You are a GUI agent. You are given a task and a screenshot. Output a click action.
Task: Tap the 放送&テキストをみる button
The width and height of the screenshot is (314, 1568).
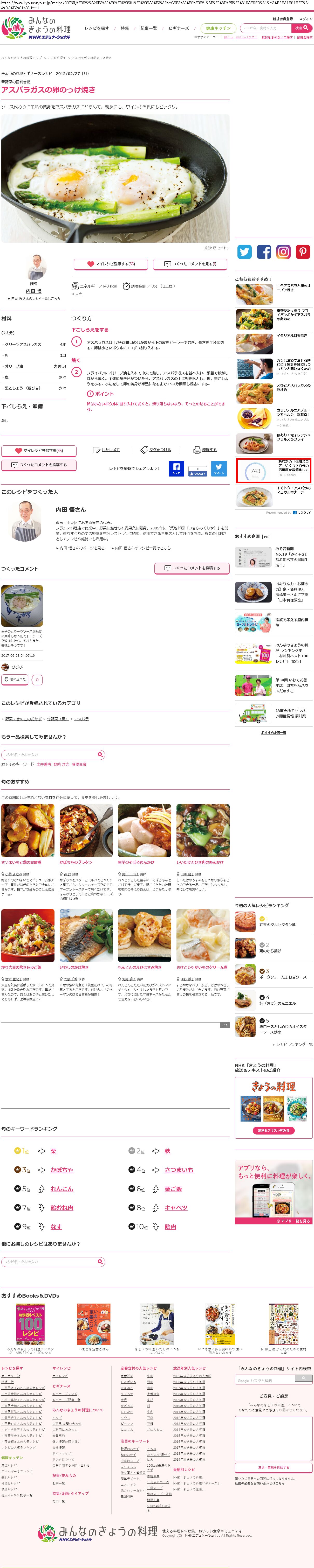tap(273, 1130)
